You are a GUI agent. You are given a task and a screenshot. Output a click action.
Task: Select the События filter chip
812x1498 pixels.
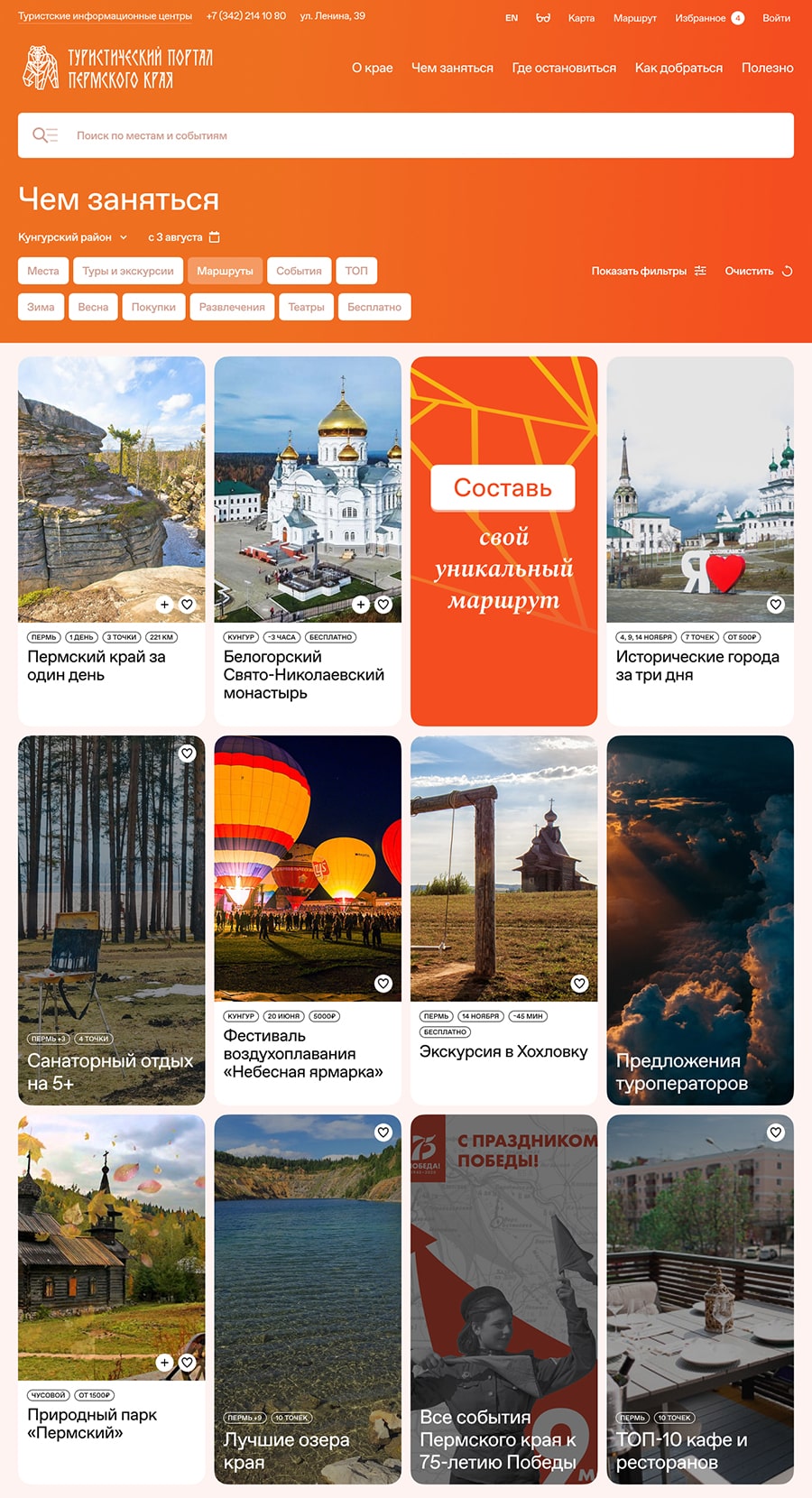299,271
